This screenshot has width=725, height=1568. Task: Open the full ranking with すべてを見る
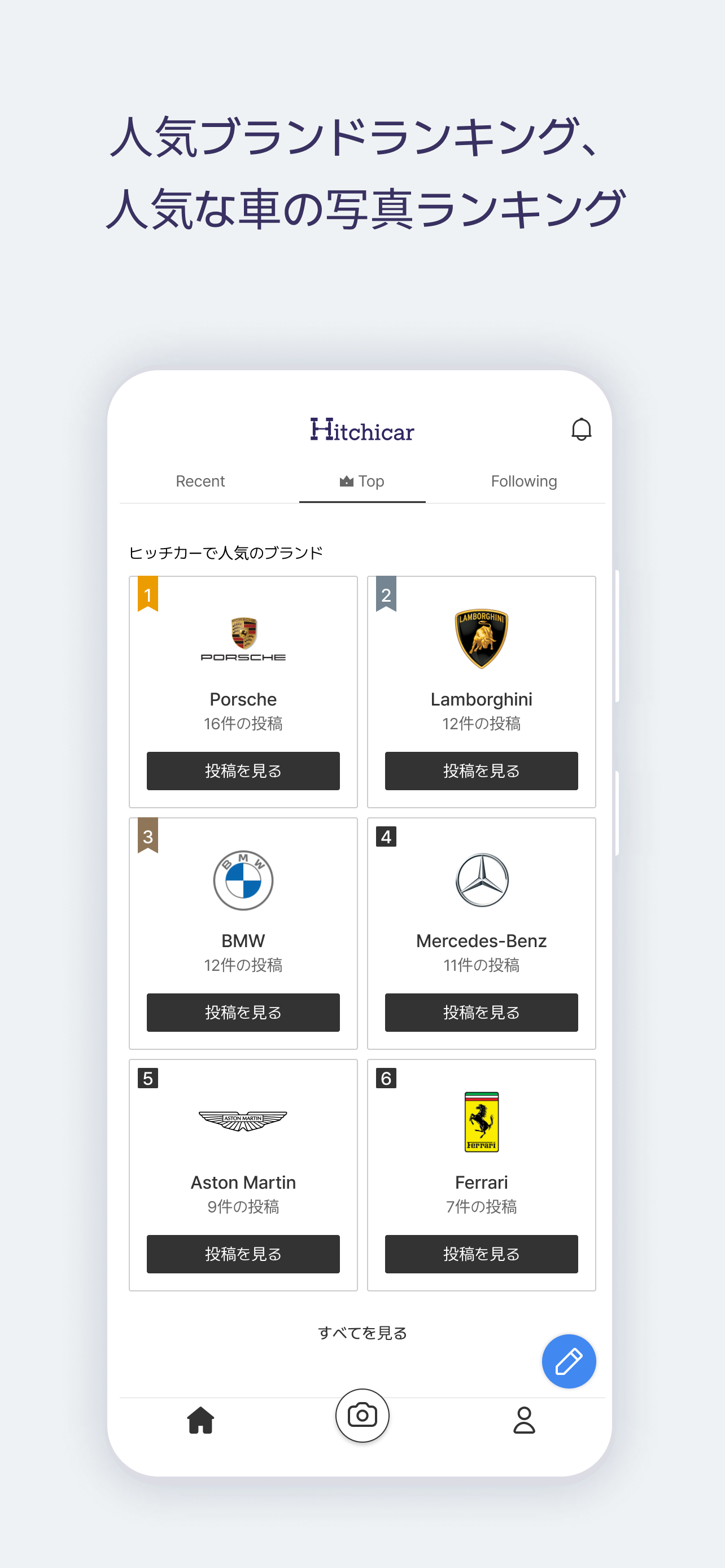(362, 1333)
